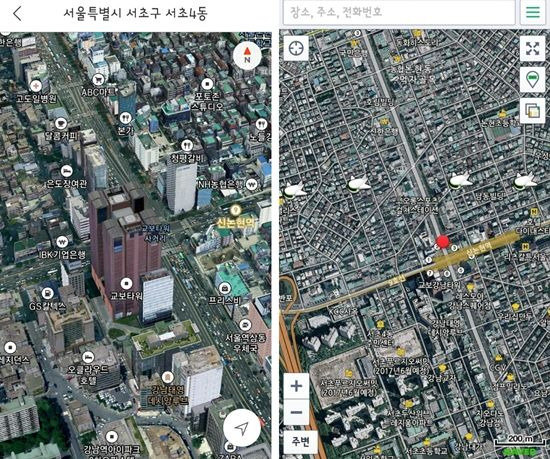Image resolution: width=550 pixels, height=459 pixels.
Task: Expand the map to fullscreen
Action: (x=532, y=48)
